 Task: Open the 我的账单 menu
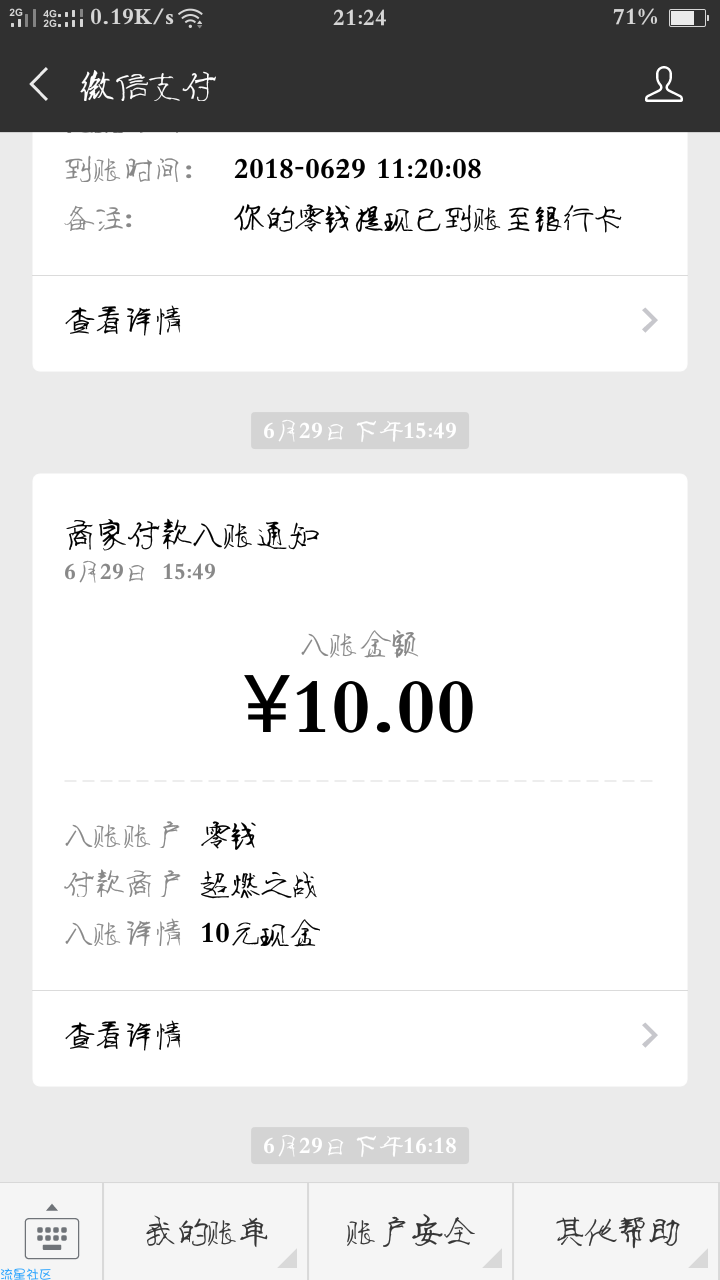coord(206,1232)
